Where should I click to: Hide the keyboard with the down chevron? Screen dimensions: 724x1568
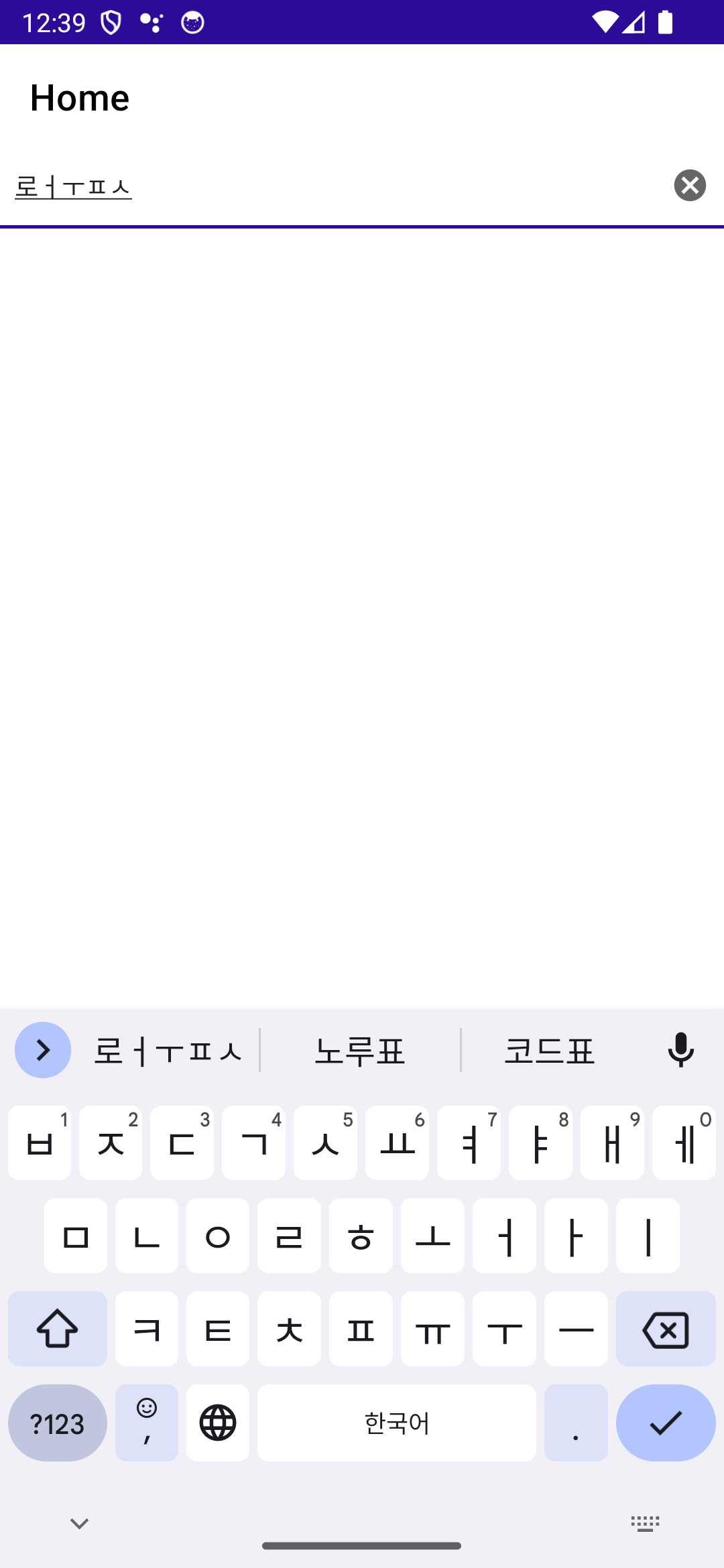tap(79, 1524)
